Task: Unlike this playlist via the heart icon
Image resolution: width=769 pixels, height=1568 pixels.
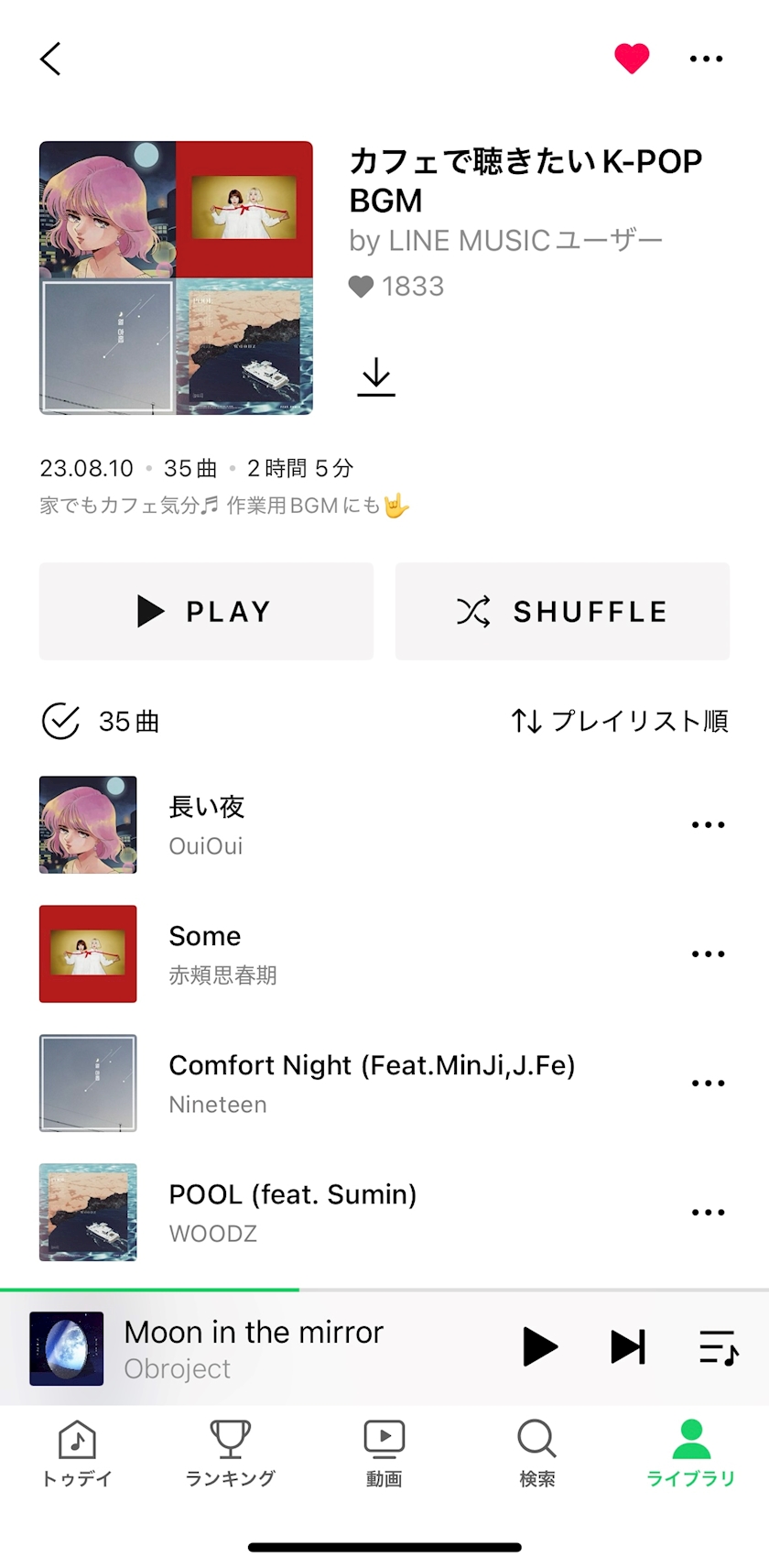Action: coord(632,59)
